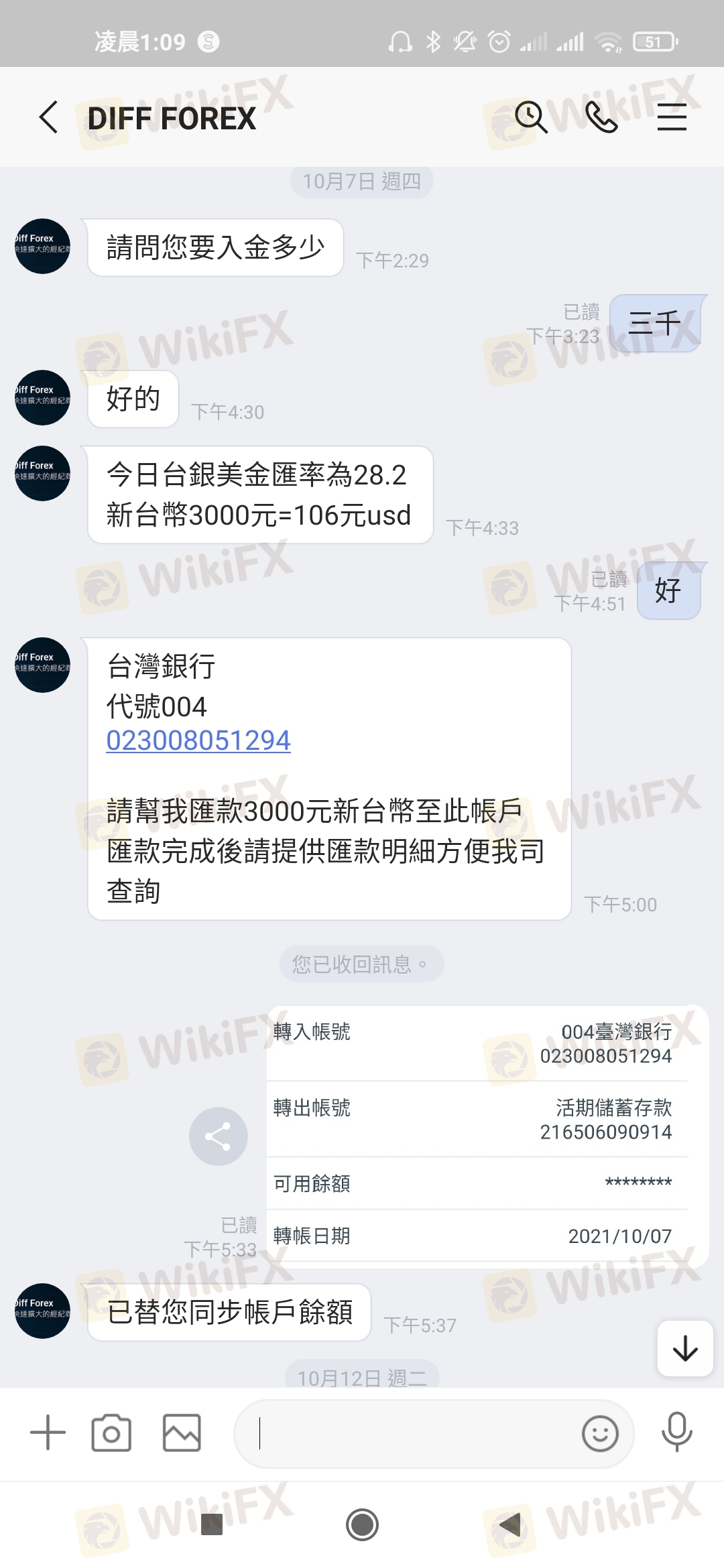The height and width of the screenshot is (1568, 724).
Task: Open the account number link 023008051294
Action: coord(198,740)
